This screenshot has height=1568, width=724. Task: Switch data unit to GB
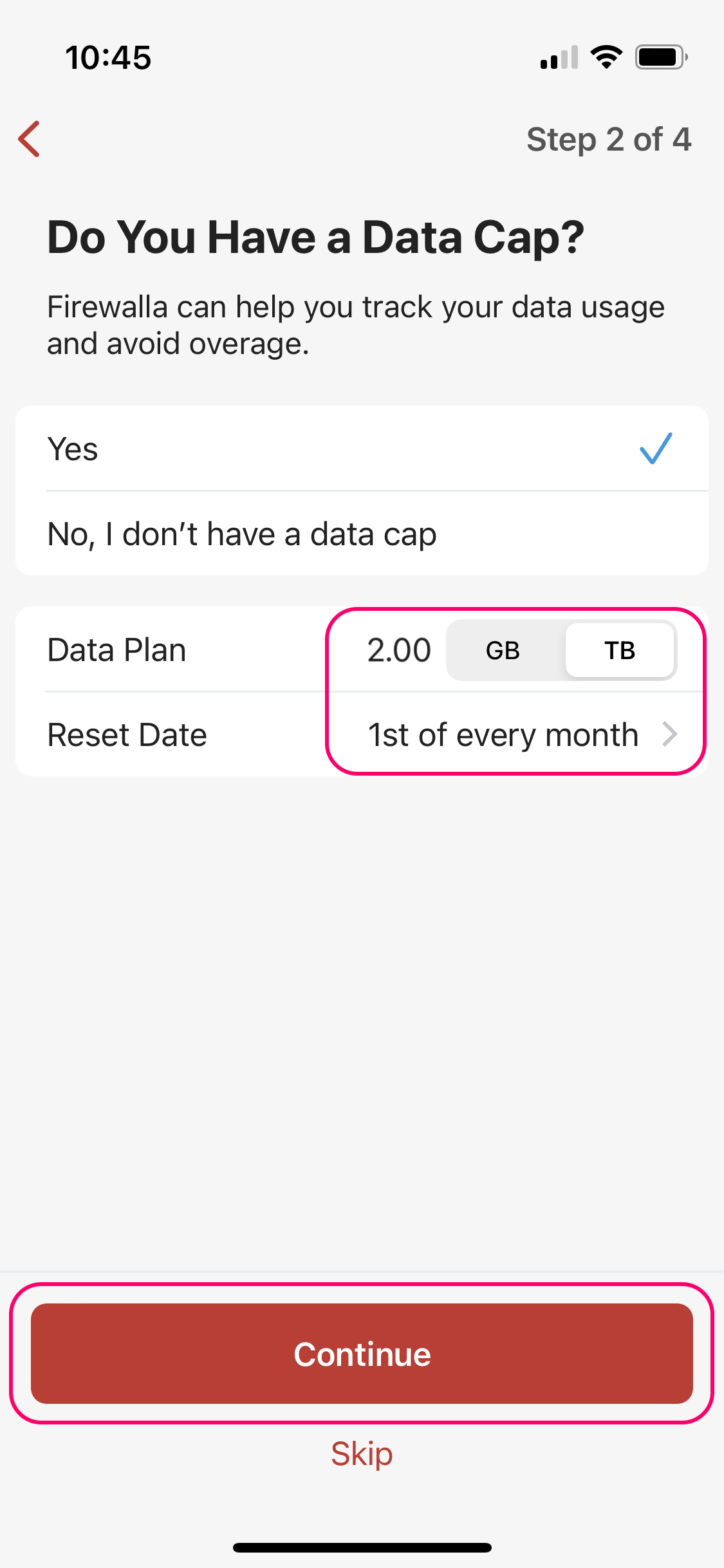point(503,650)
